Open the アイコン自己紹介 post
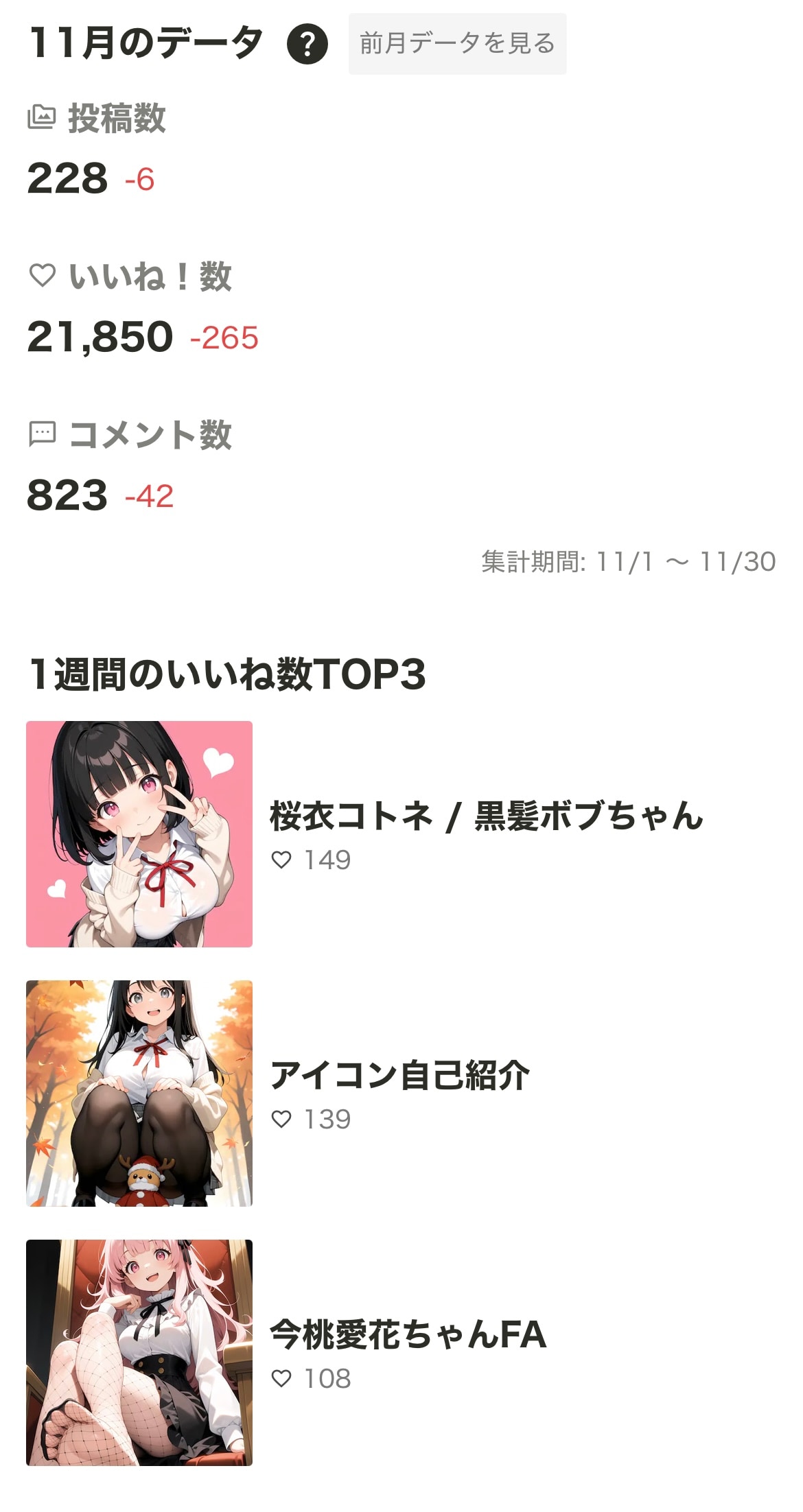Image resolution: width=803 pixels, height=1512 pixels. [x=399, y=1076]
